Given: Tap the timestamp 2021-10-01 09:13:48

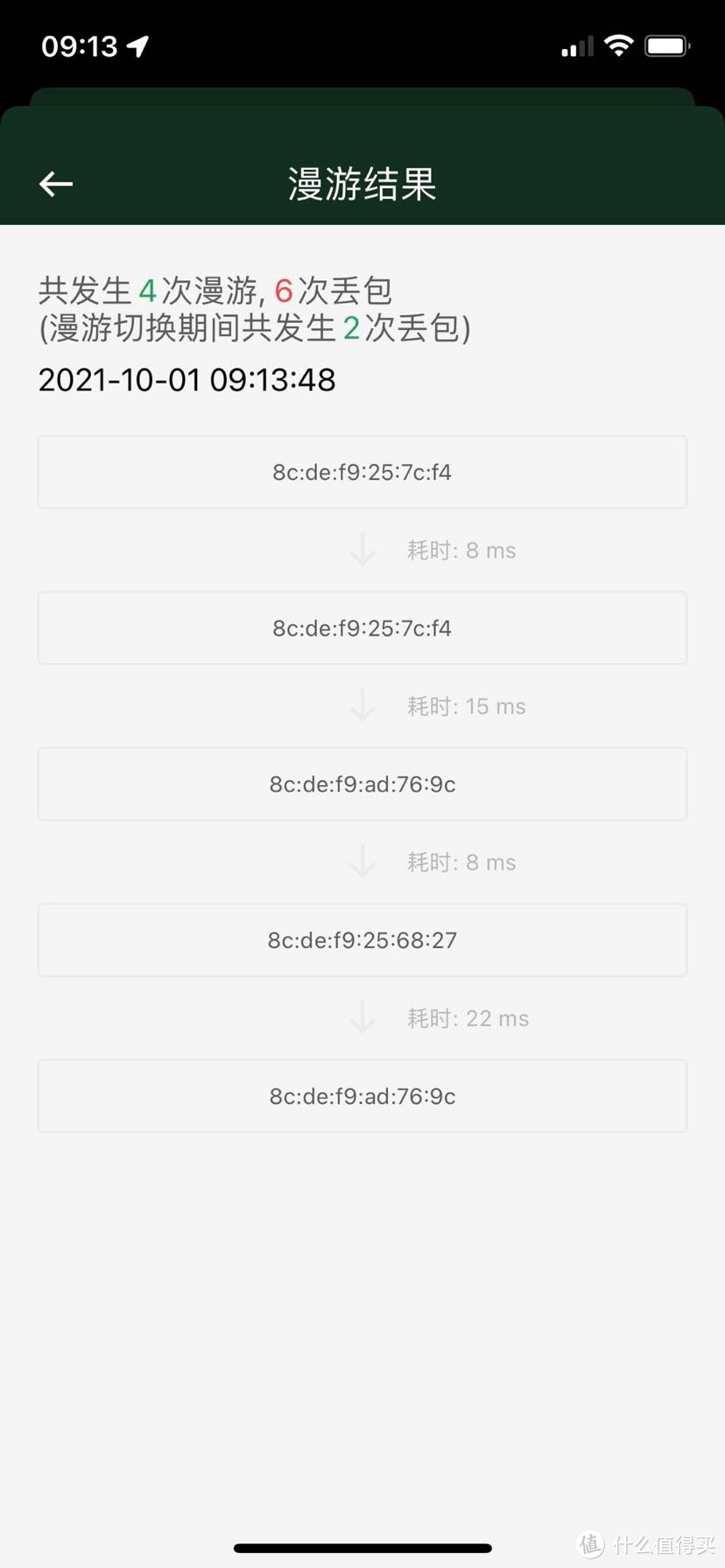Looking at the screenshot, I should [x=187, y=380].
